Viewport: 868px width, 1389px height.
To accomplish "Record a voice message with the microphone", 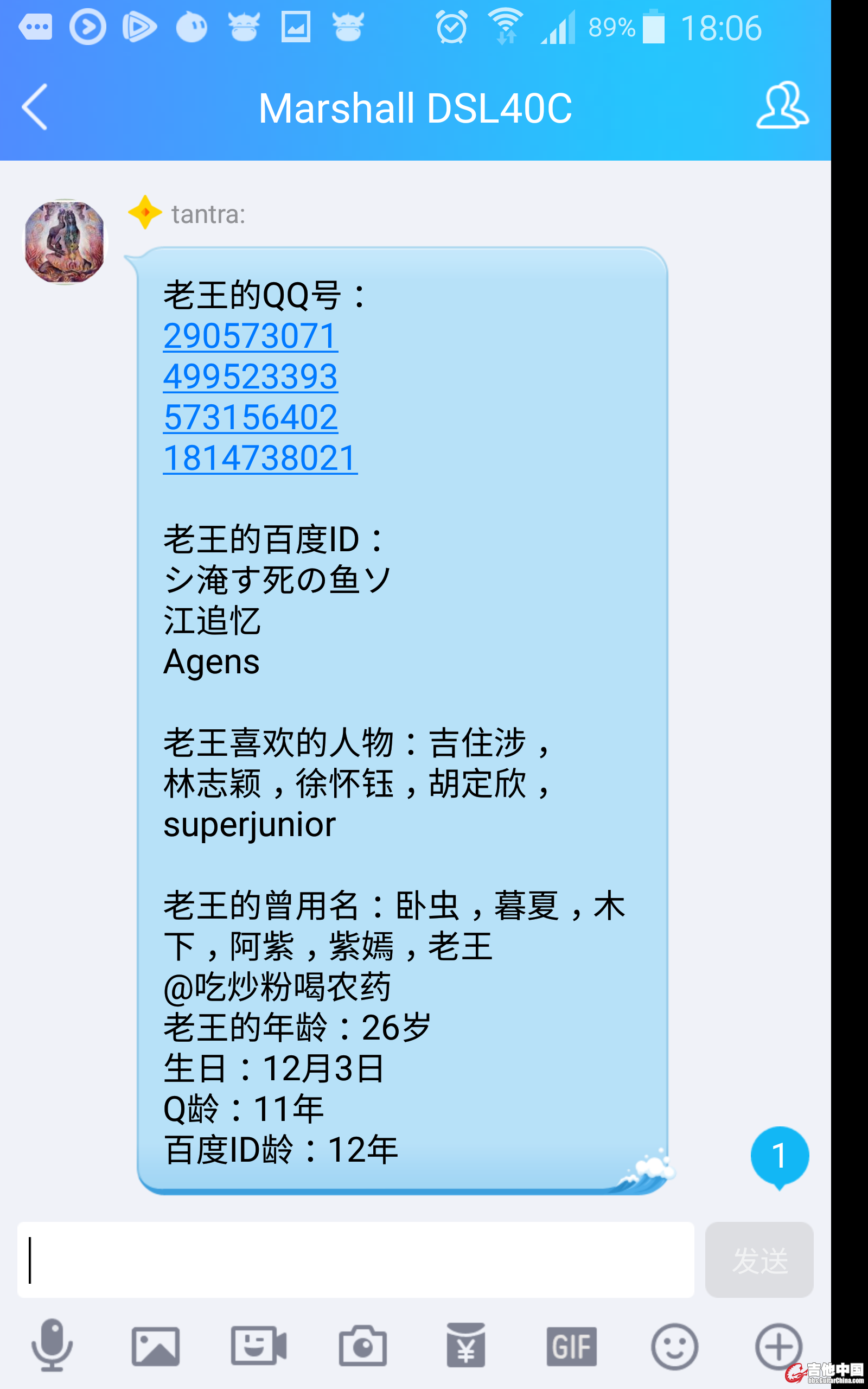I will 52,1345.
